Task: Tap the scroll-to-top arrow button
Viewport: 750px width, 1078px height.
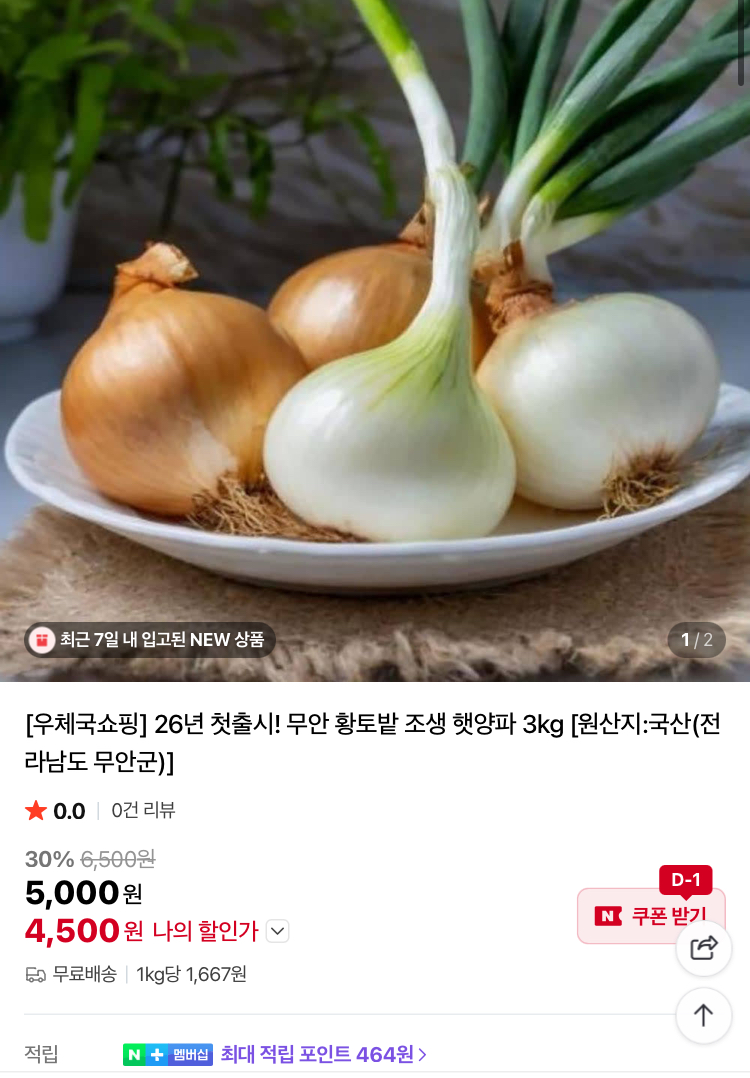Action: [704, 1015]
